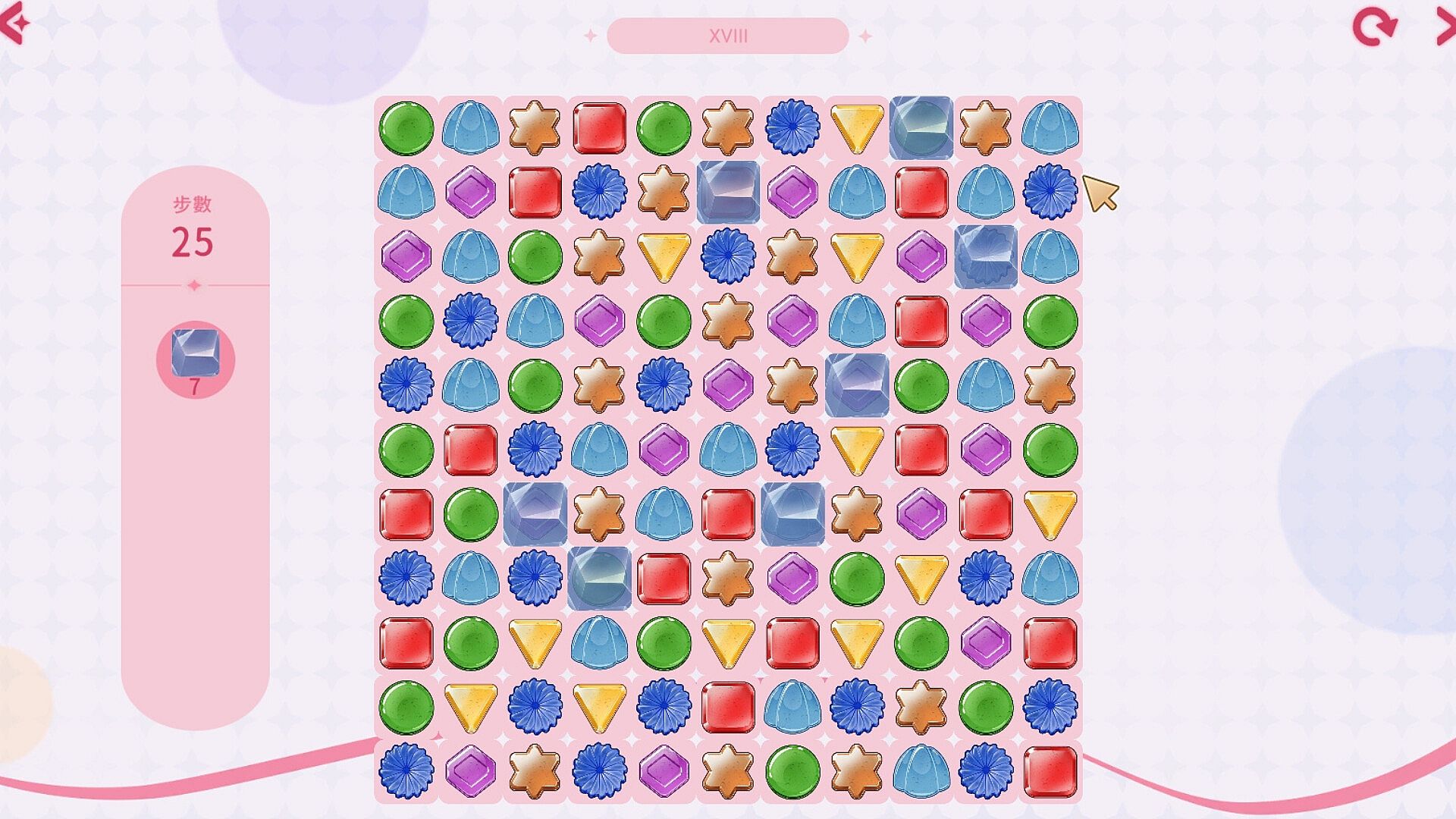The width and height of the screenshot is (1456, 819).
Task: Advance to the next level arrow
Action: point(1445,27)
